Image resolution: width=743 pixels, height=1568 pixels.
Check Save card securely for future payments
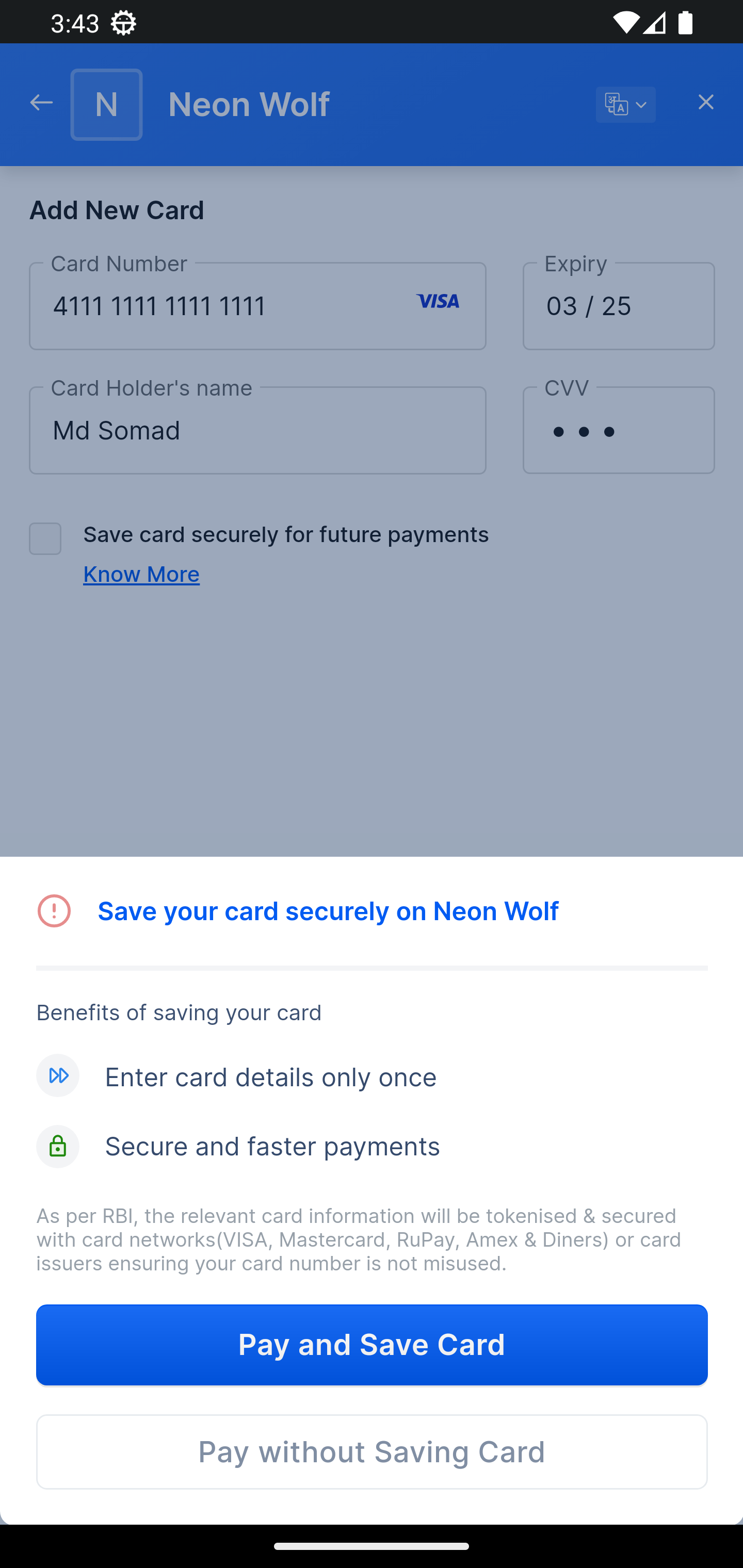coord(45,538)
